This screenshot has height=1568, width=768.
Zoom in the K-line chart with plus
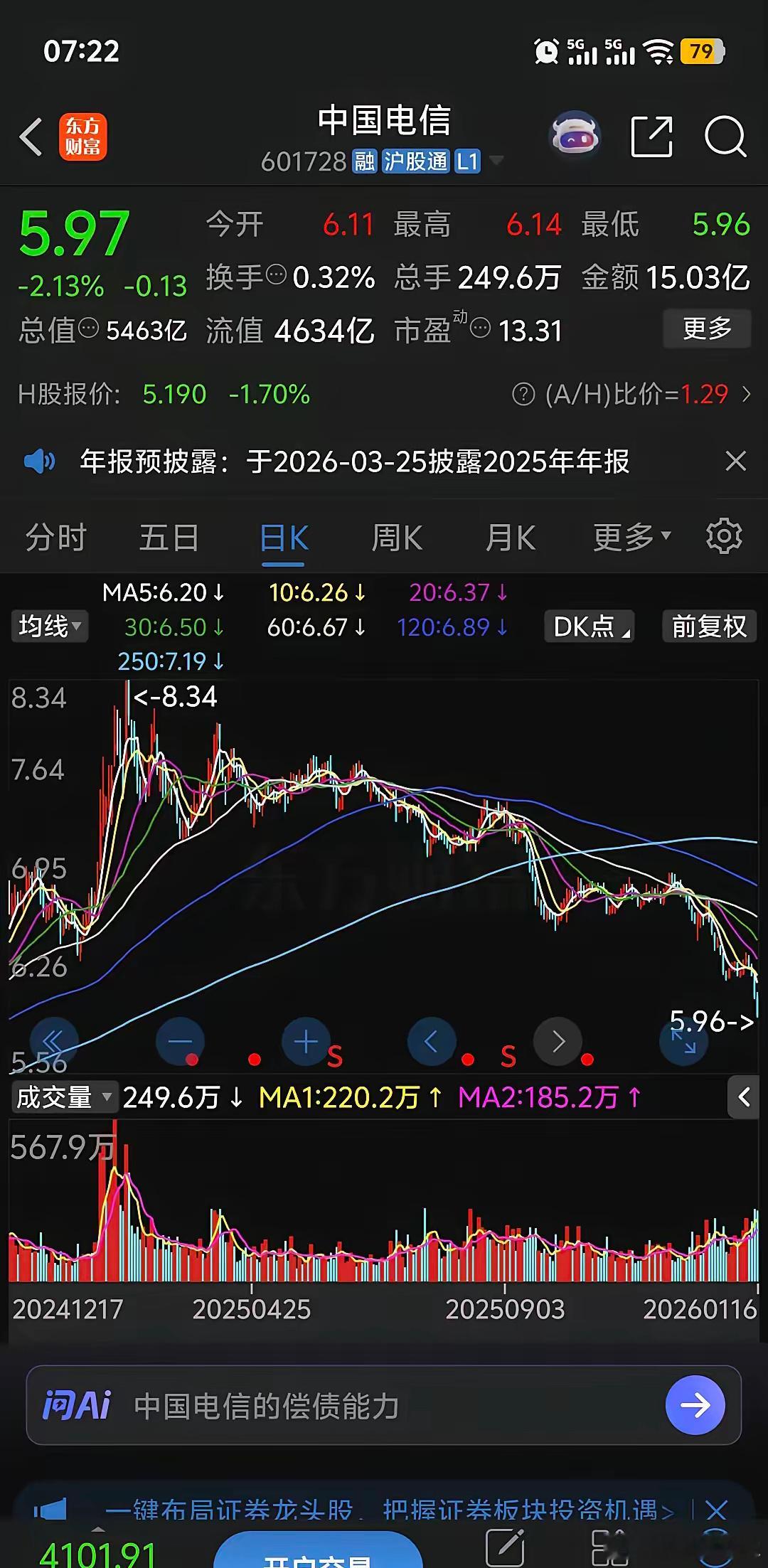306,1042
